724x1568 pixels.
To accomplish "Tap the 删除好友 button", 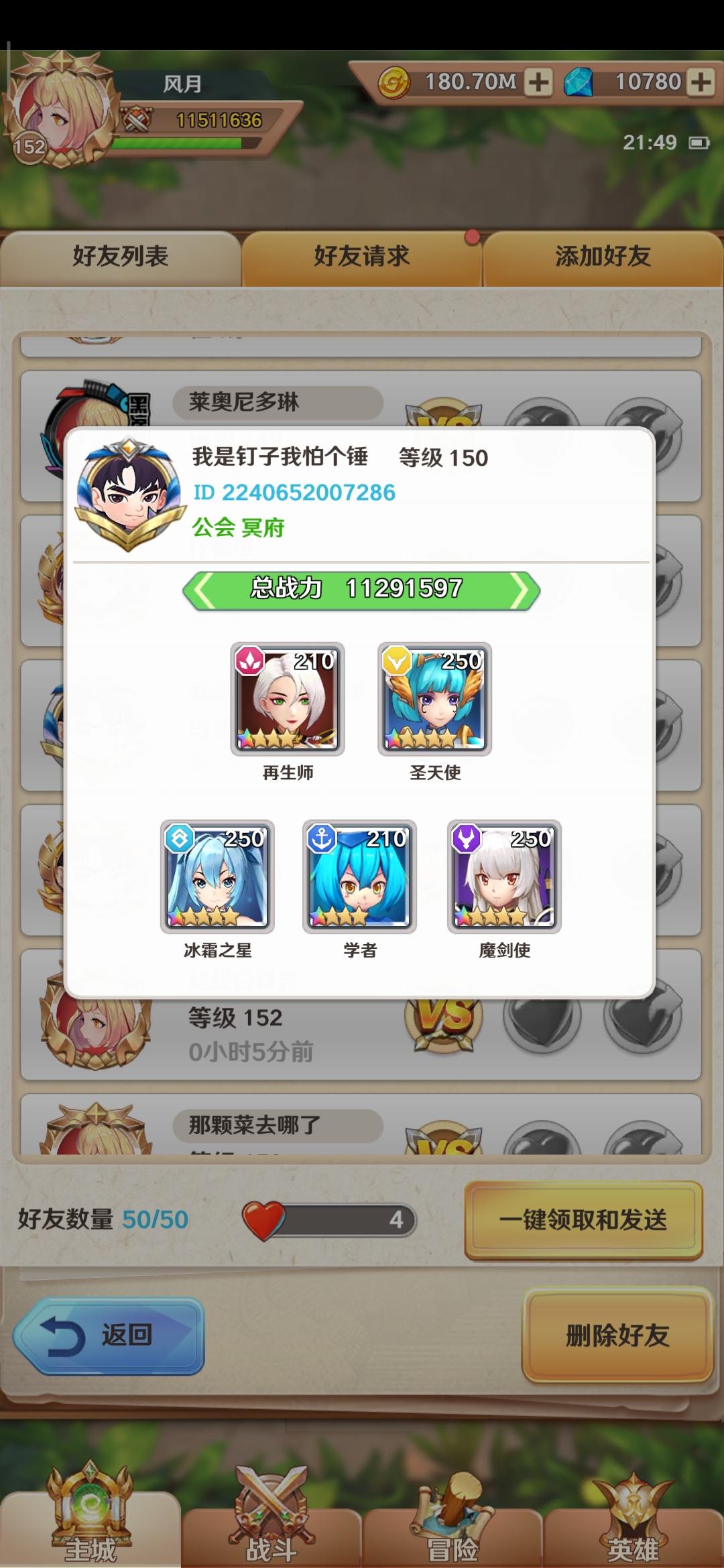I will pyautogui.click(x=617, y=1335).
